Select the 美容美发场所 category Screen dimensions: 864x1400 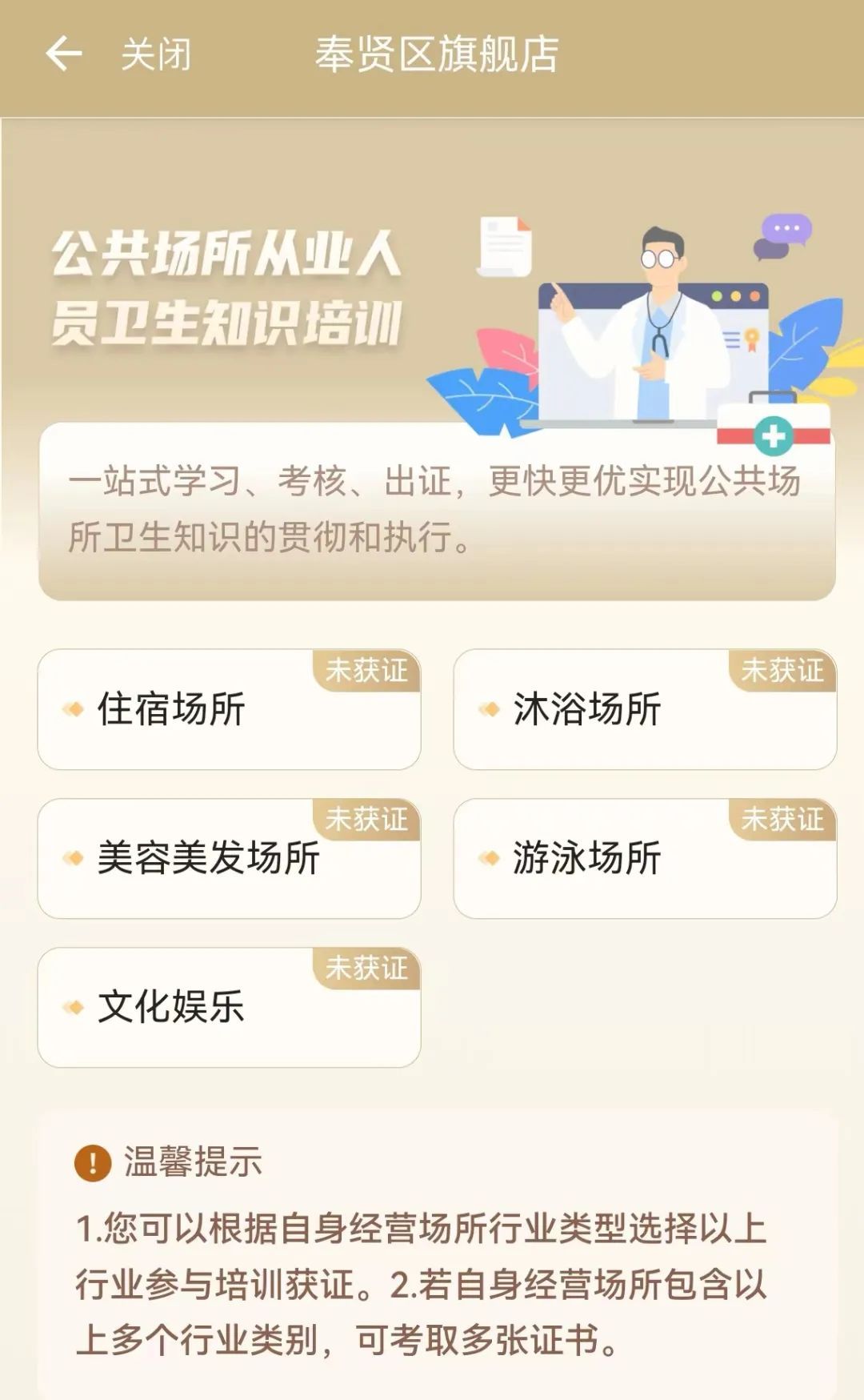229,858
